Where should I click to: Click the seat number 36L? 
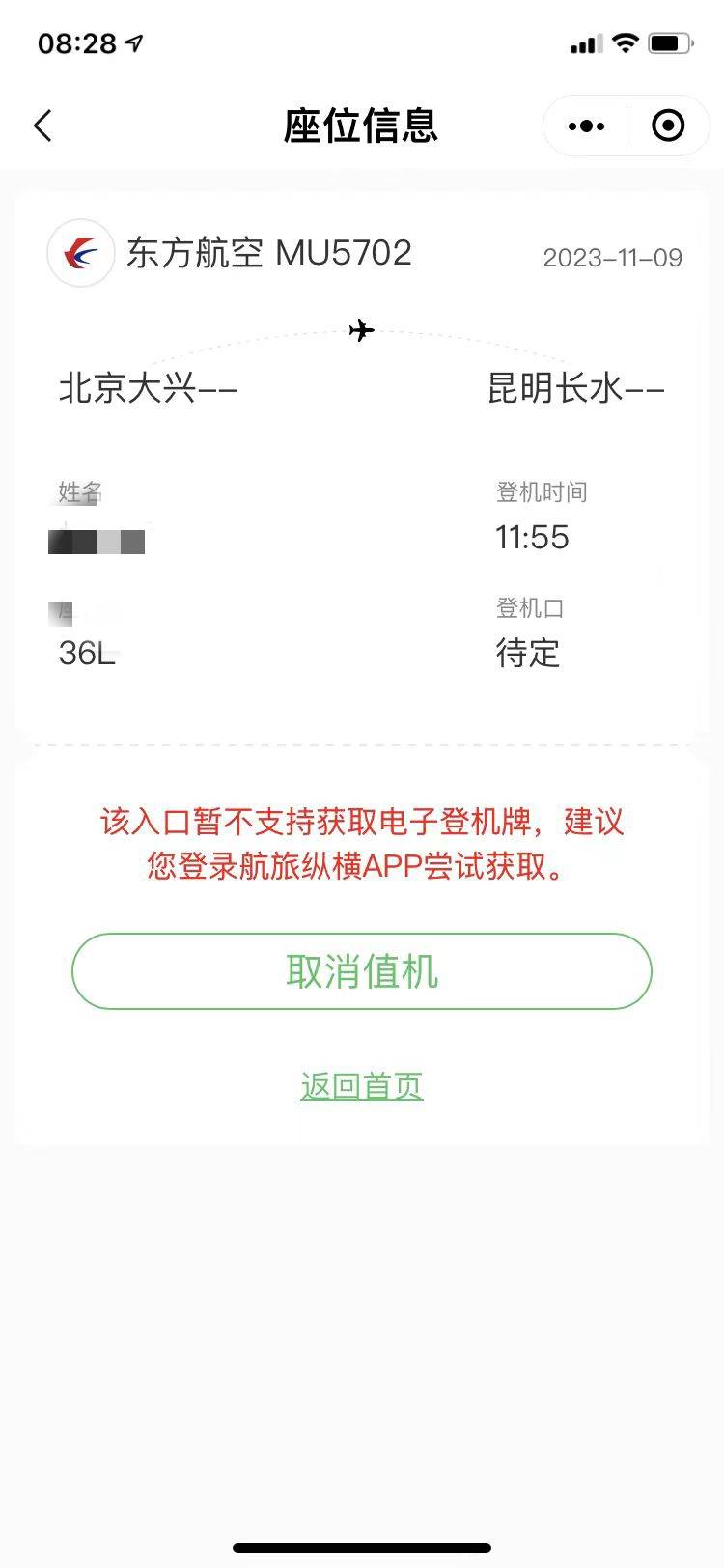click(85, 654)
